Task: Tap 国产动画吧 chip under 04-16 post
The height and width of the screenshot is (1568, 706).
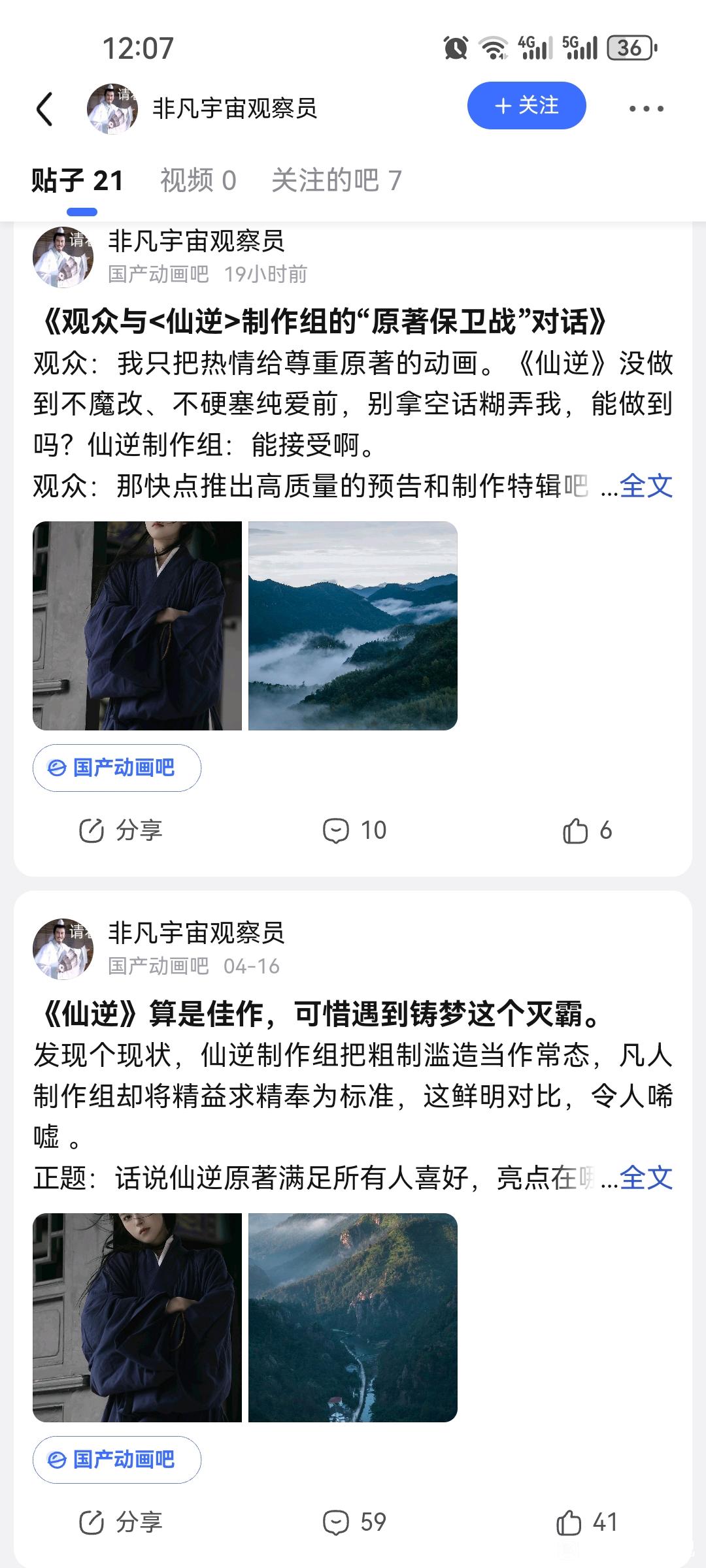Action: [117, 1460]
